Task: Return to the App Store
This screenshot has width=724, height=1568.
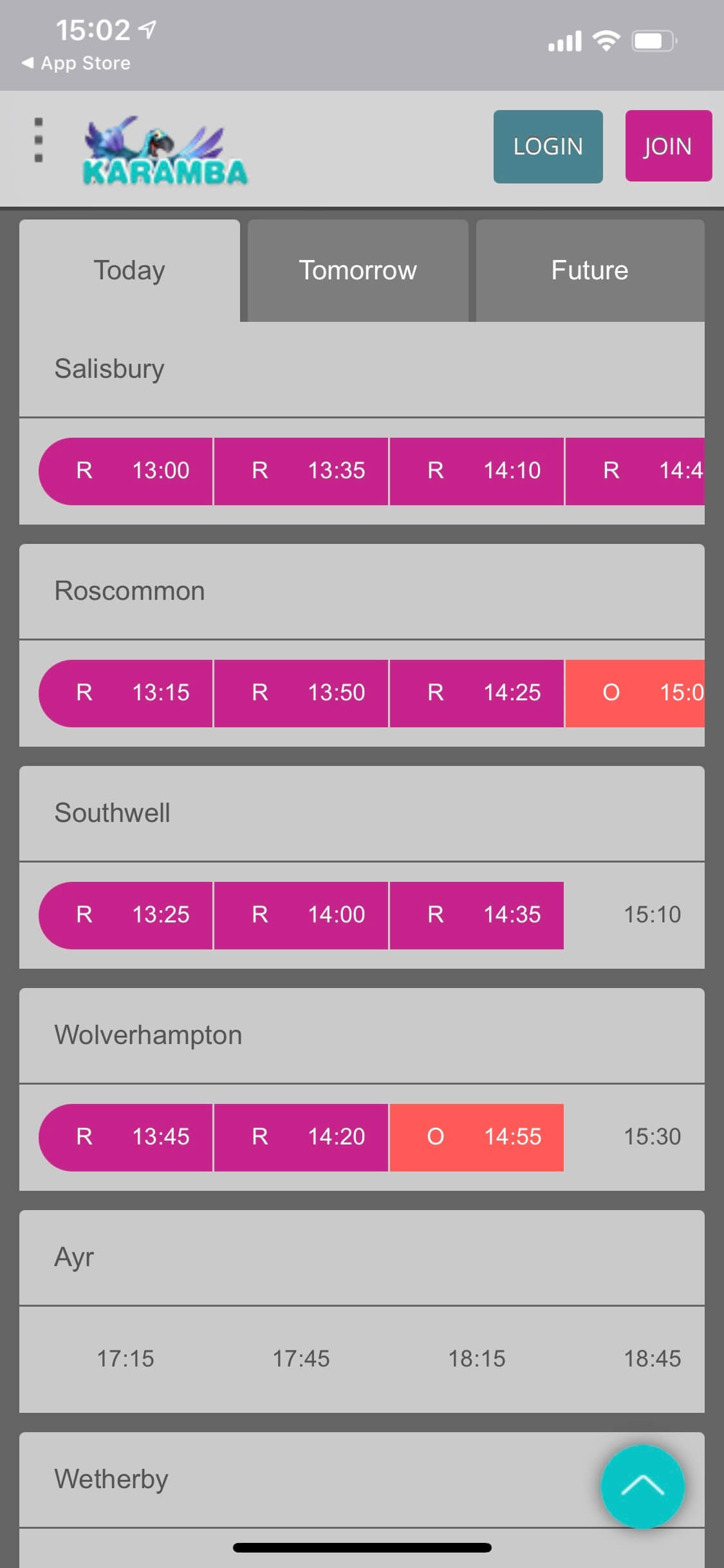Action: pos(76,63)
